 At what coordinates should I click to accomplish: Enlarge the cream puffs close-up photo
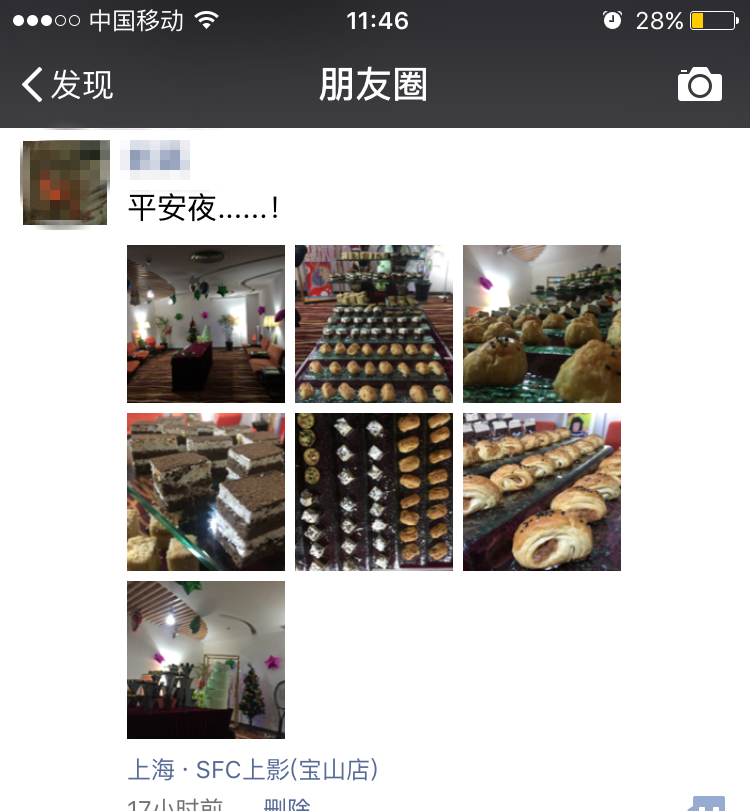(x=542, y=324)
